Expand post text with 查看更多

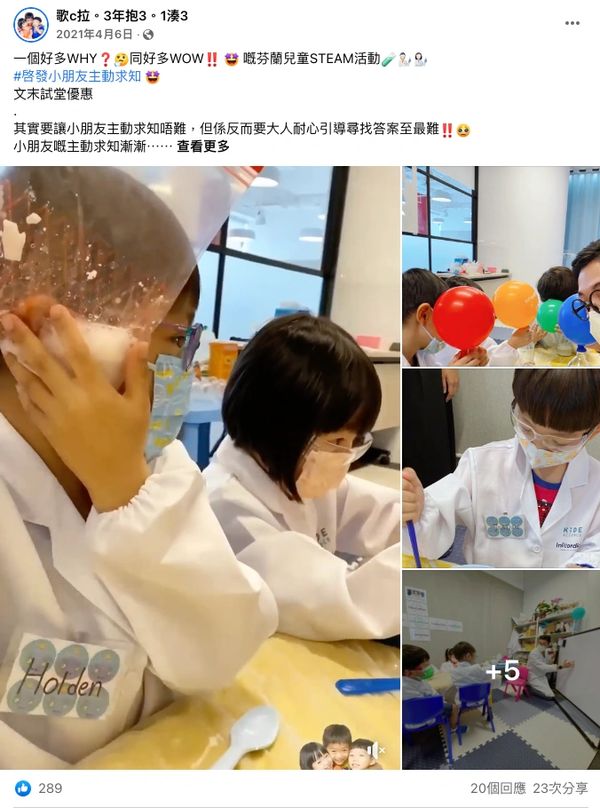(x=203, y=146)
